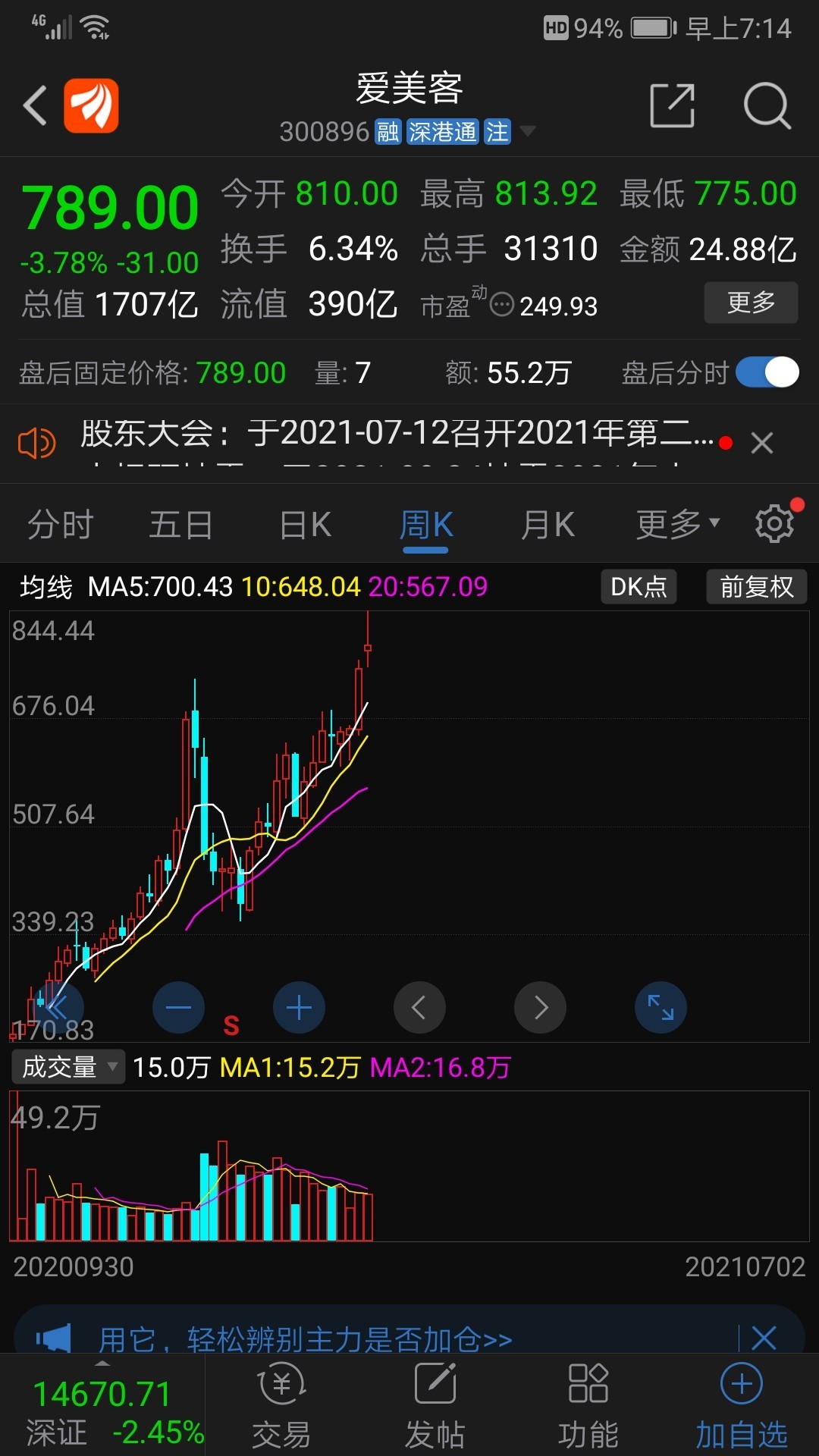
Task: Expand the dropdown arrow beside 注 tag
Action: [x=526, y=131]
